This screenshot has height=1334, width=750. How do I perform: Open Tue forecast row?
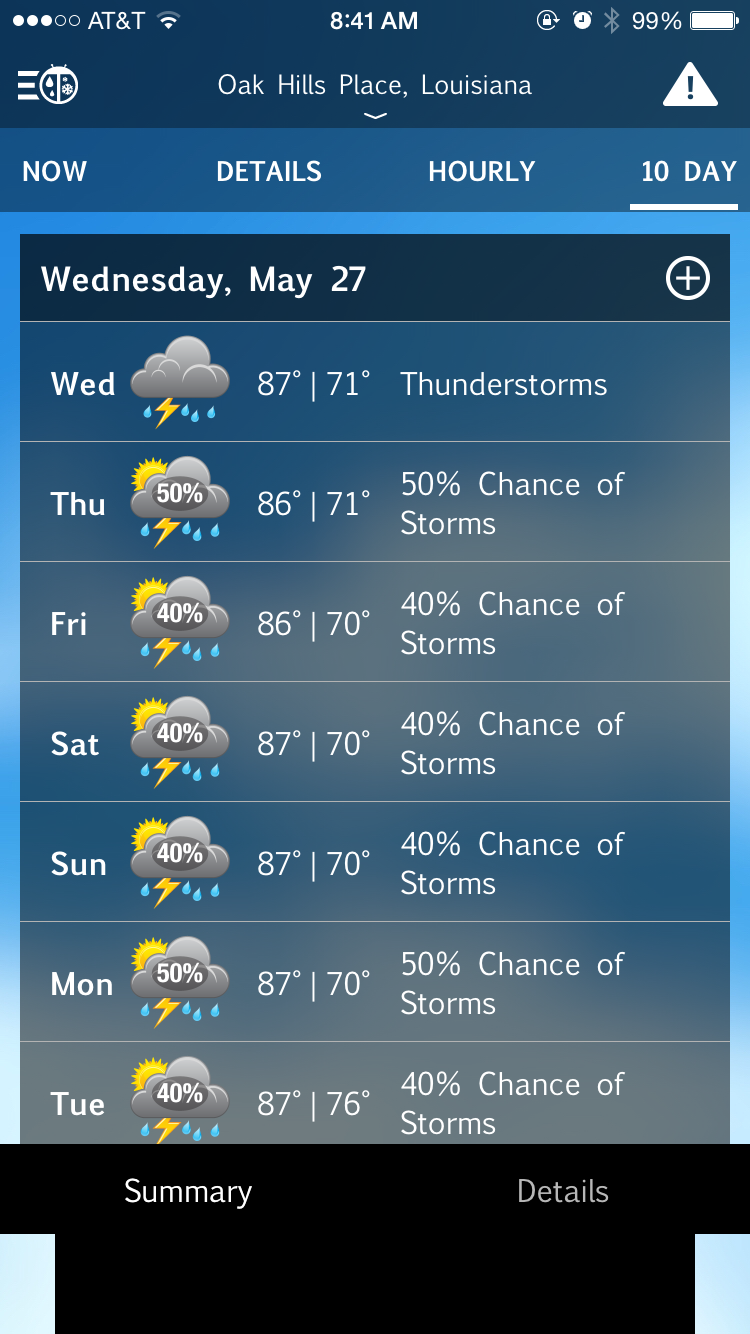point(375,1093)
